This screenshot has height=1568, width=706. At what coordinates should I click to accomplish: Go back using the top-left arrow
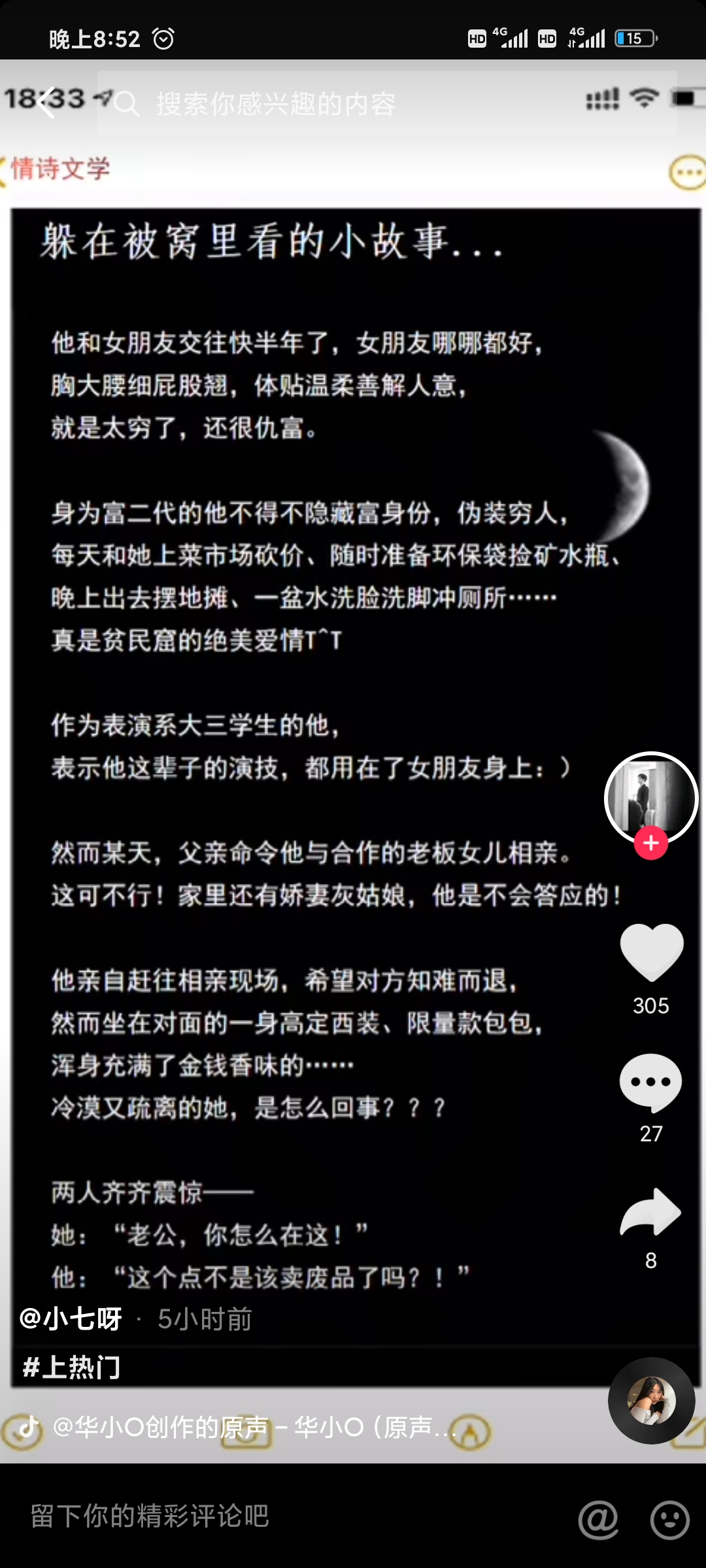(46, 103)
